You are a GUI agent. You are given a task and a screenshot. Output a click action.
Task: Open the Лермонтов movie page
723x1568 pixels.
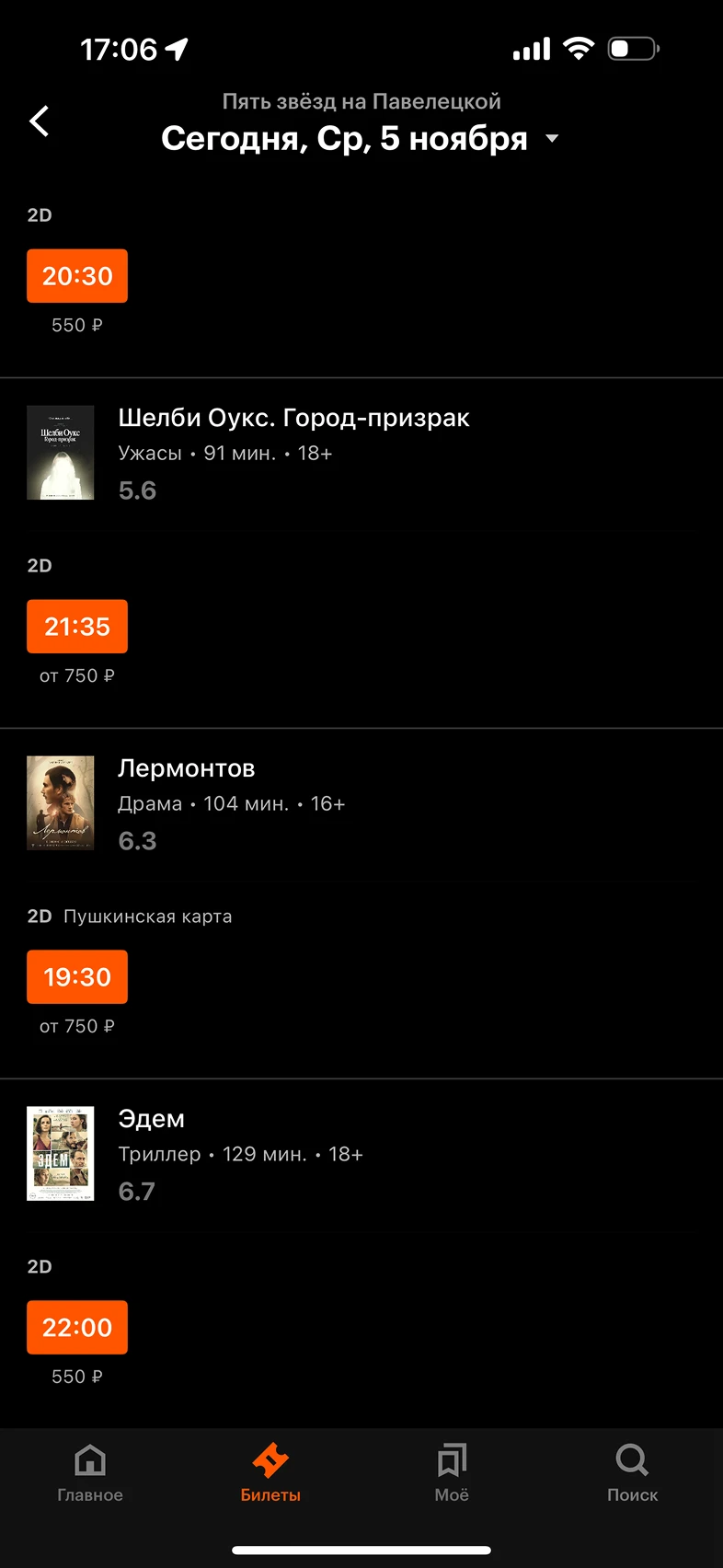(187, 769)
